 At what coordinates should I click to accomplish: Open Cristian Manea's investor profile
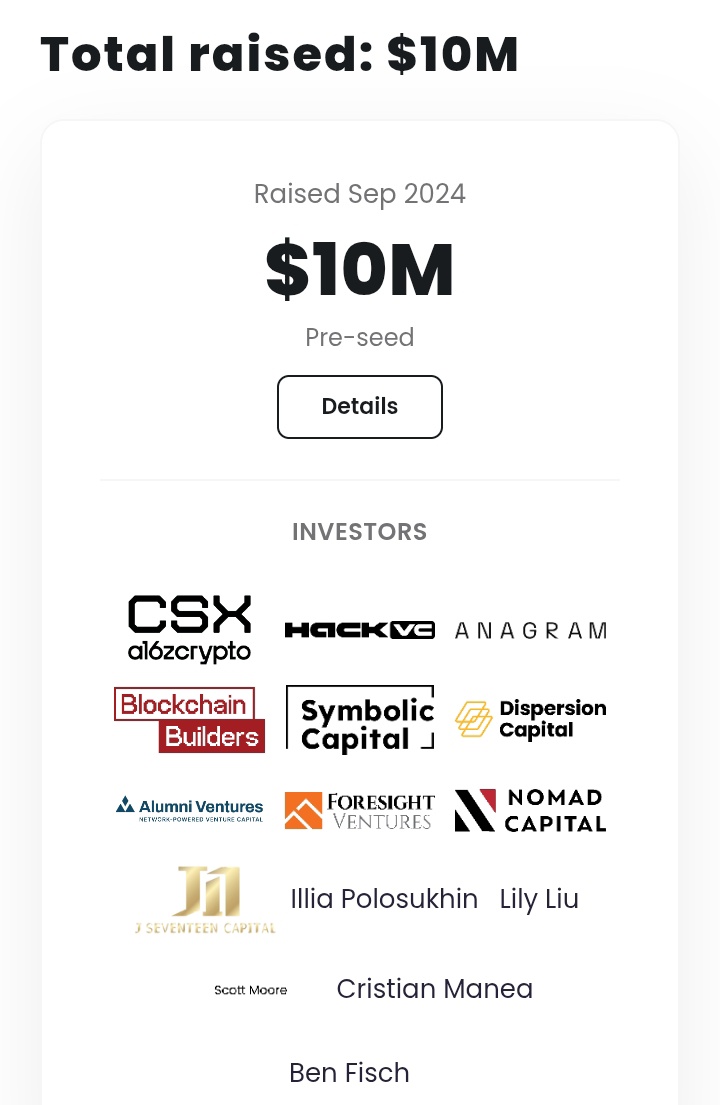(x=434, y=989)
